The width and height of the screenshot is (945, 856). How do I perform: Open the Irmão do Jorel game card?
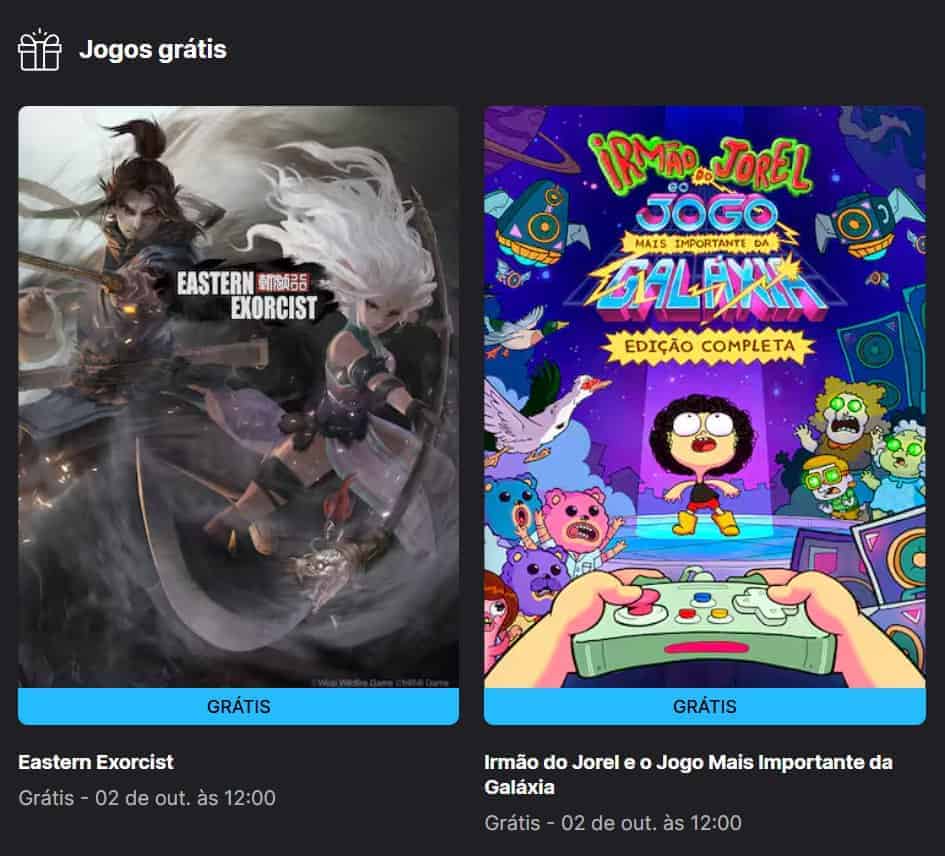pyautogui.click(x=704, y=400)
